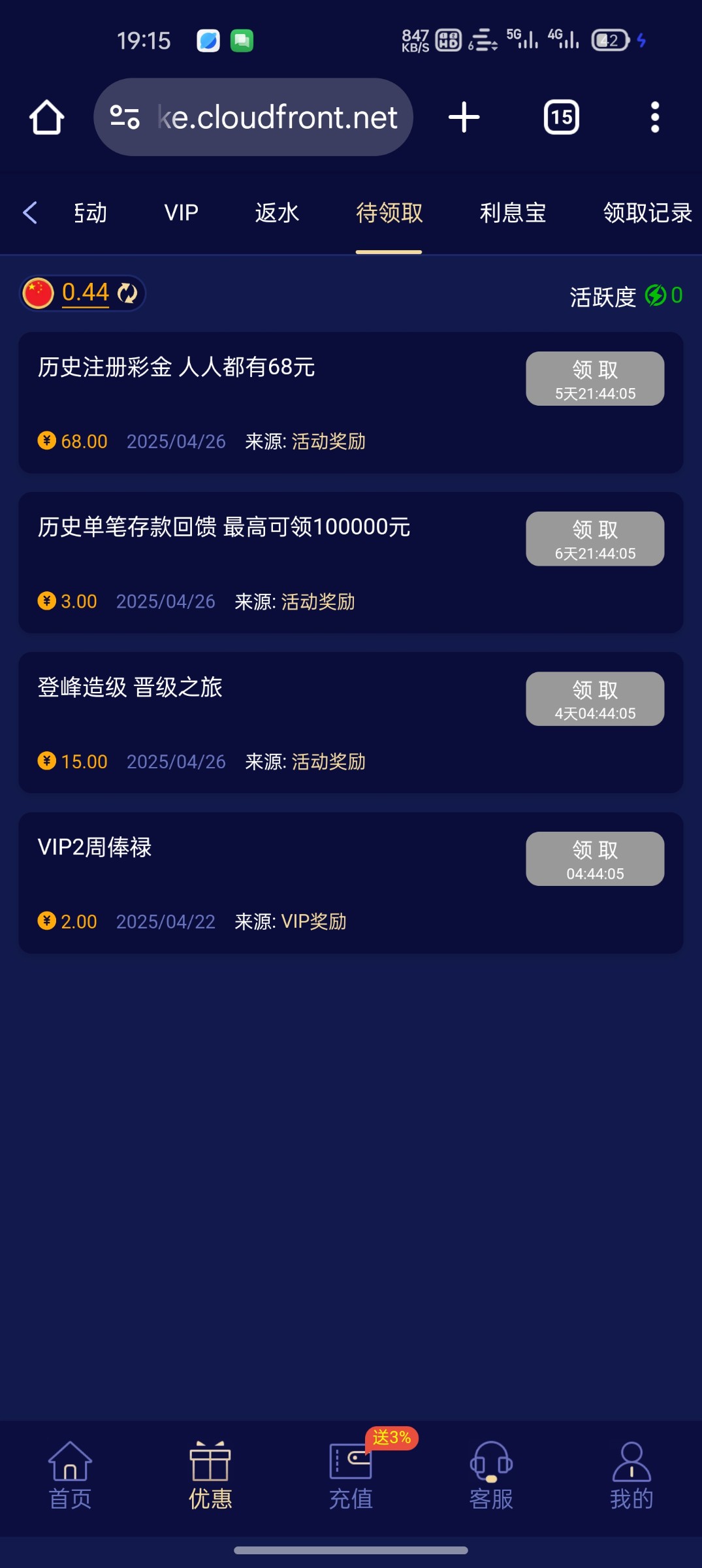Open a new browser tab
Viewport: 702px width, 1568px height.
tap(464, 118)
